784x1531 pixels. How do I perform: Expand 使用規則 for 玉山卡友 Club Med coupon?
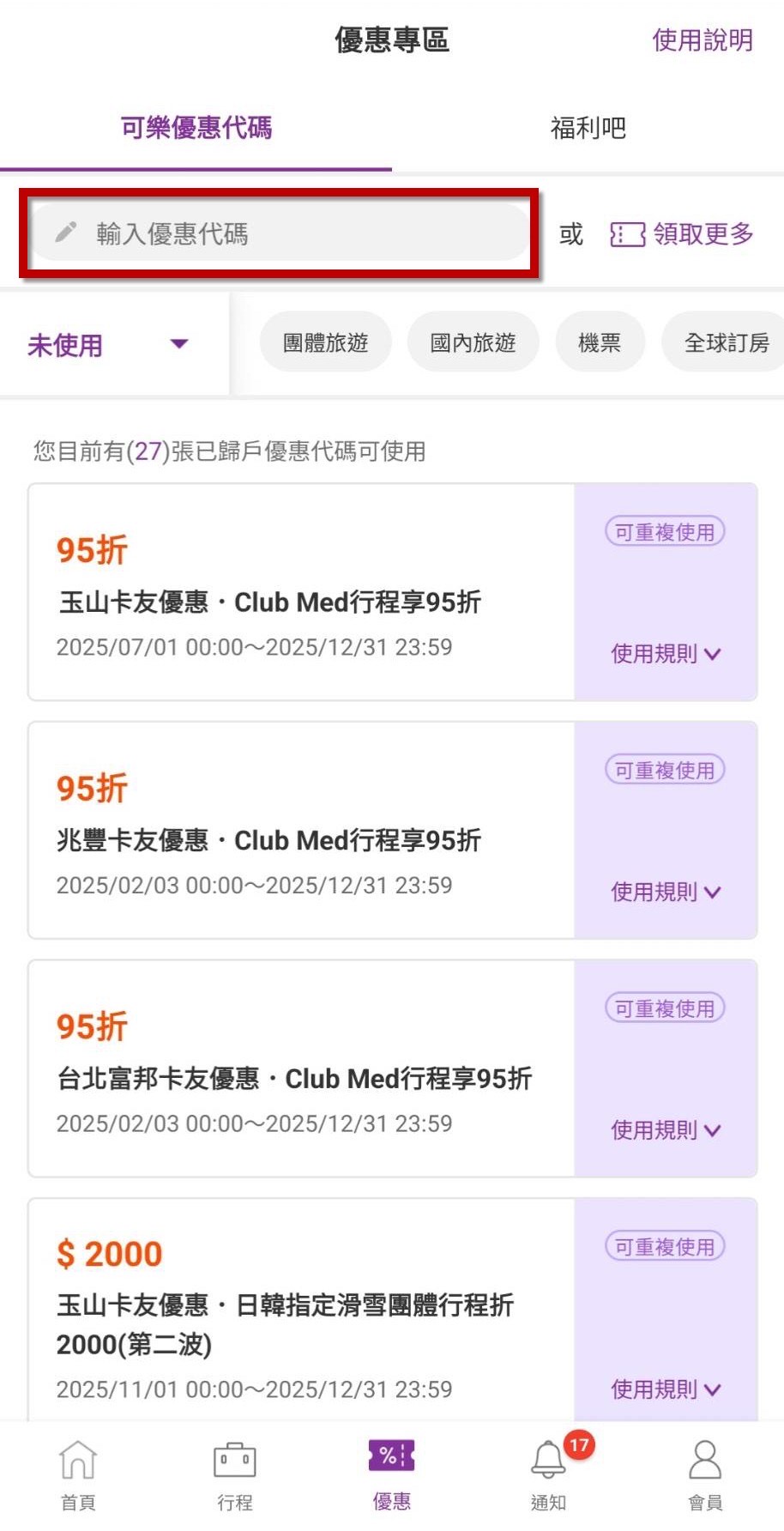(665, 654)
